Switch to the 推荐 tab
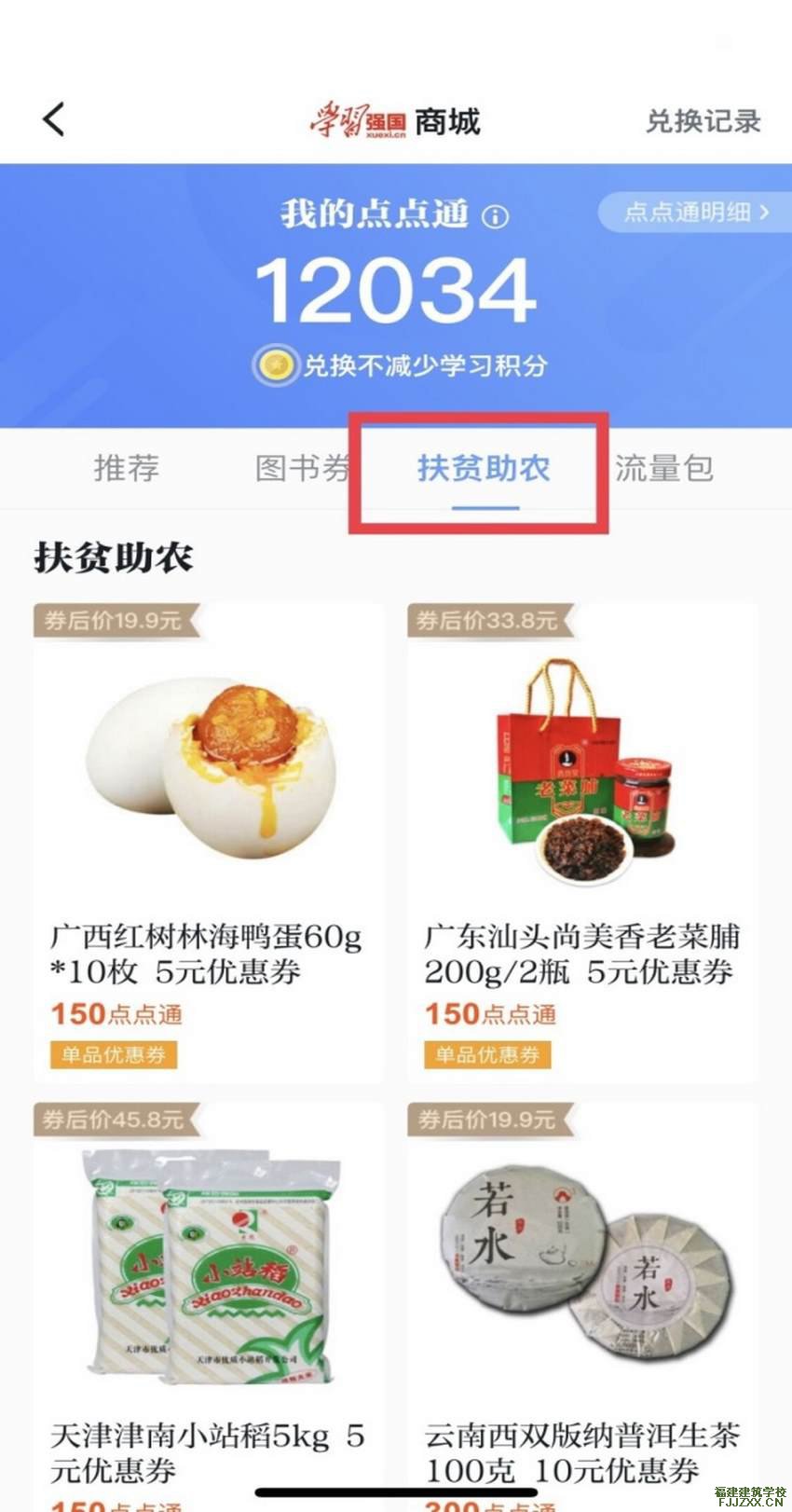The height and width of the screenshot is (1512, 792). pos(127,468)
